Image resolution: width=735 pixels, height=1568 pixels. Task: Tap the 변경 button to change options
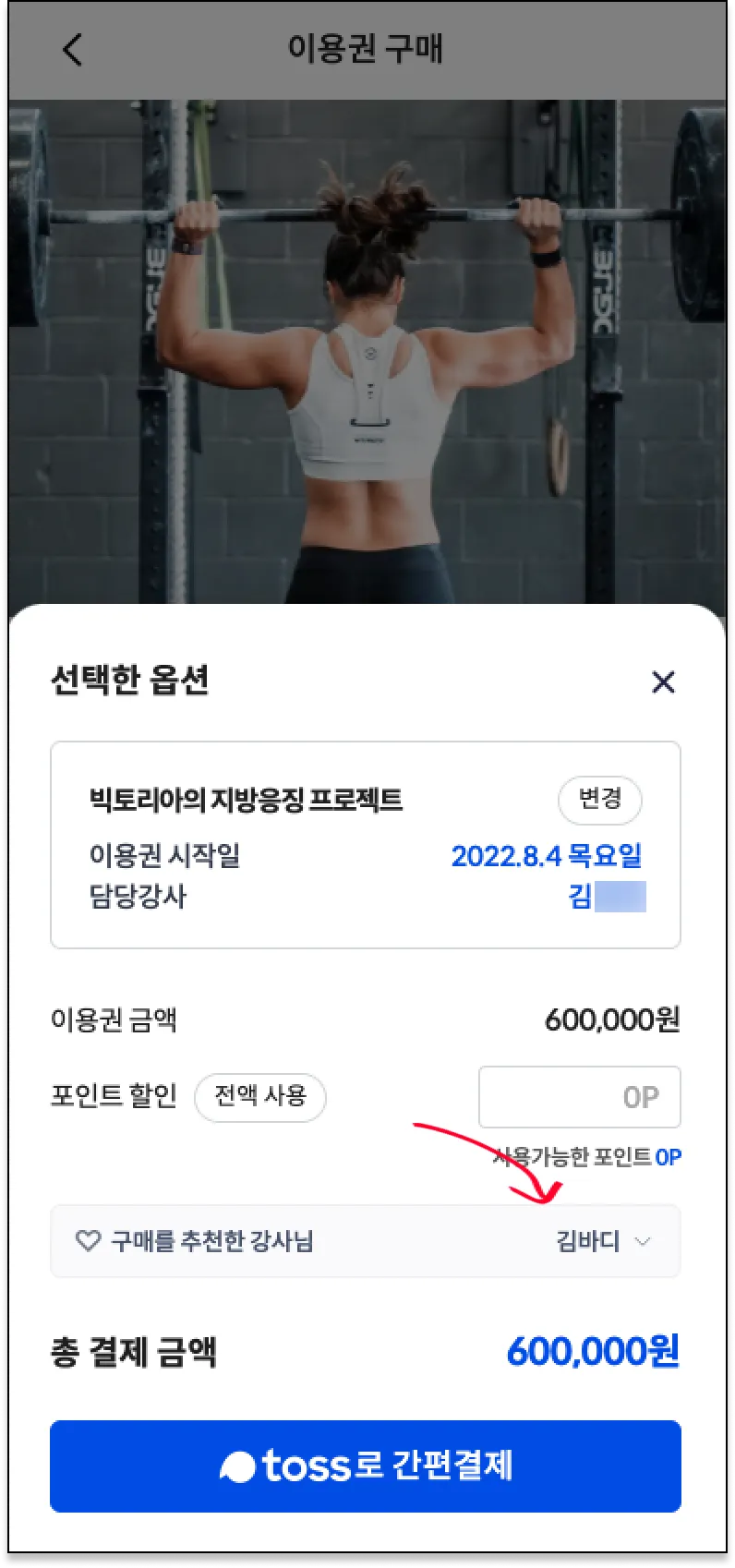(x=599, y=800)
